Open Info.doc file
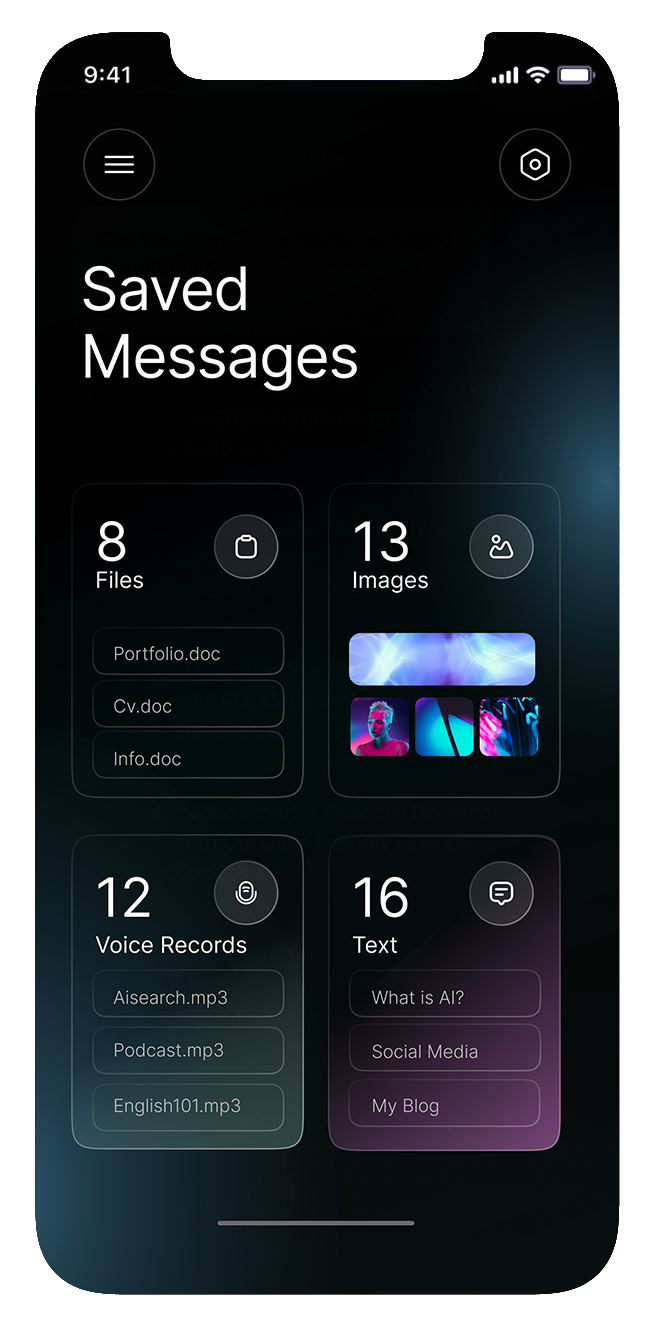 188,758
